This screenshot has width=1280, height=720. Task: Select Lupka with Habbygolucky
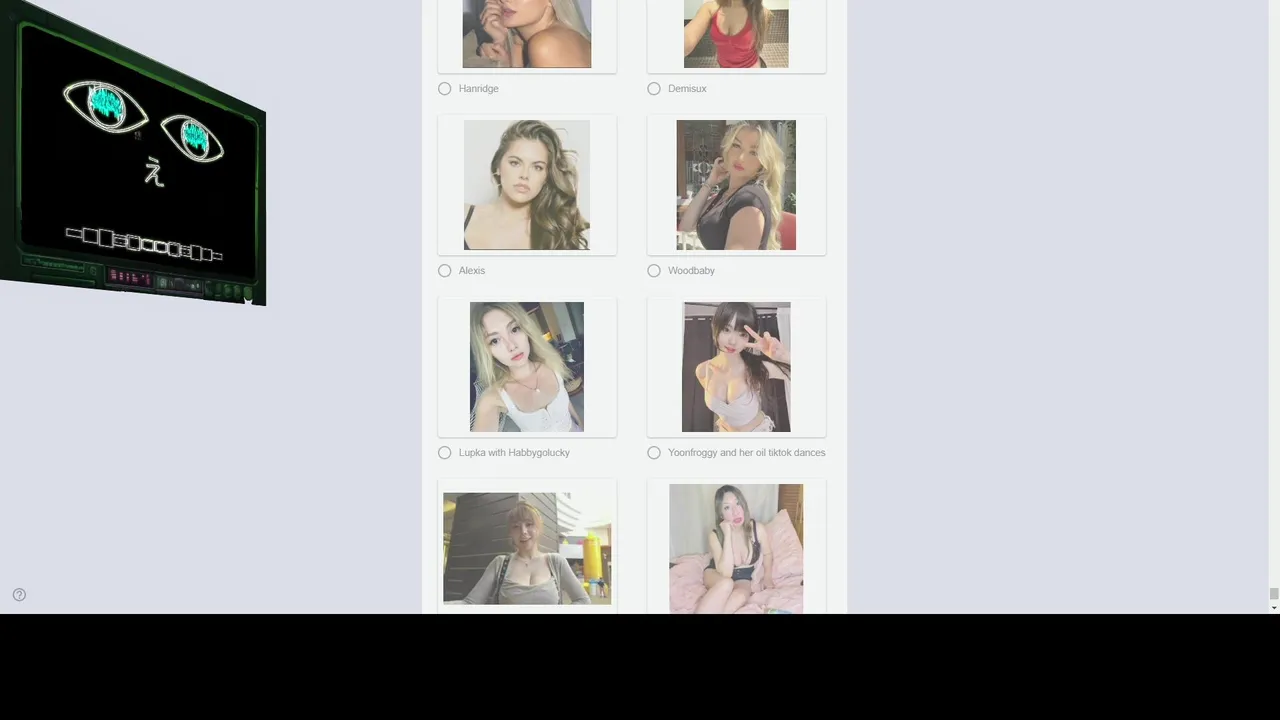pos(445,453)
